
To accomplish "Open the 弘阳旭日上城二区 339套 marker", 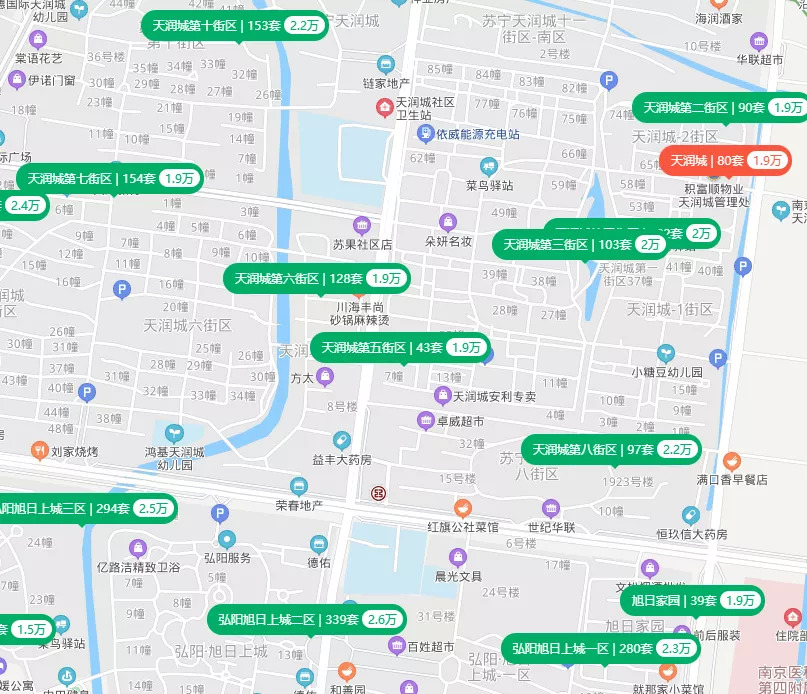I will click(x=307, y=619).
